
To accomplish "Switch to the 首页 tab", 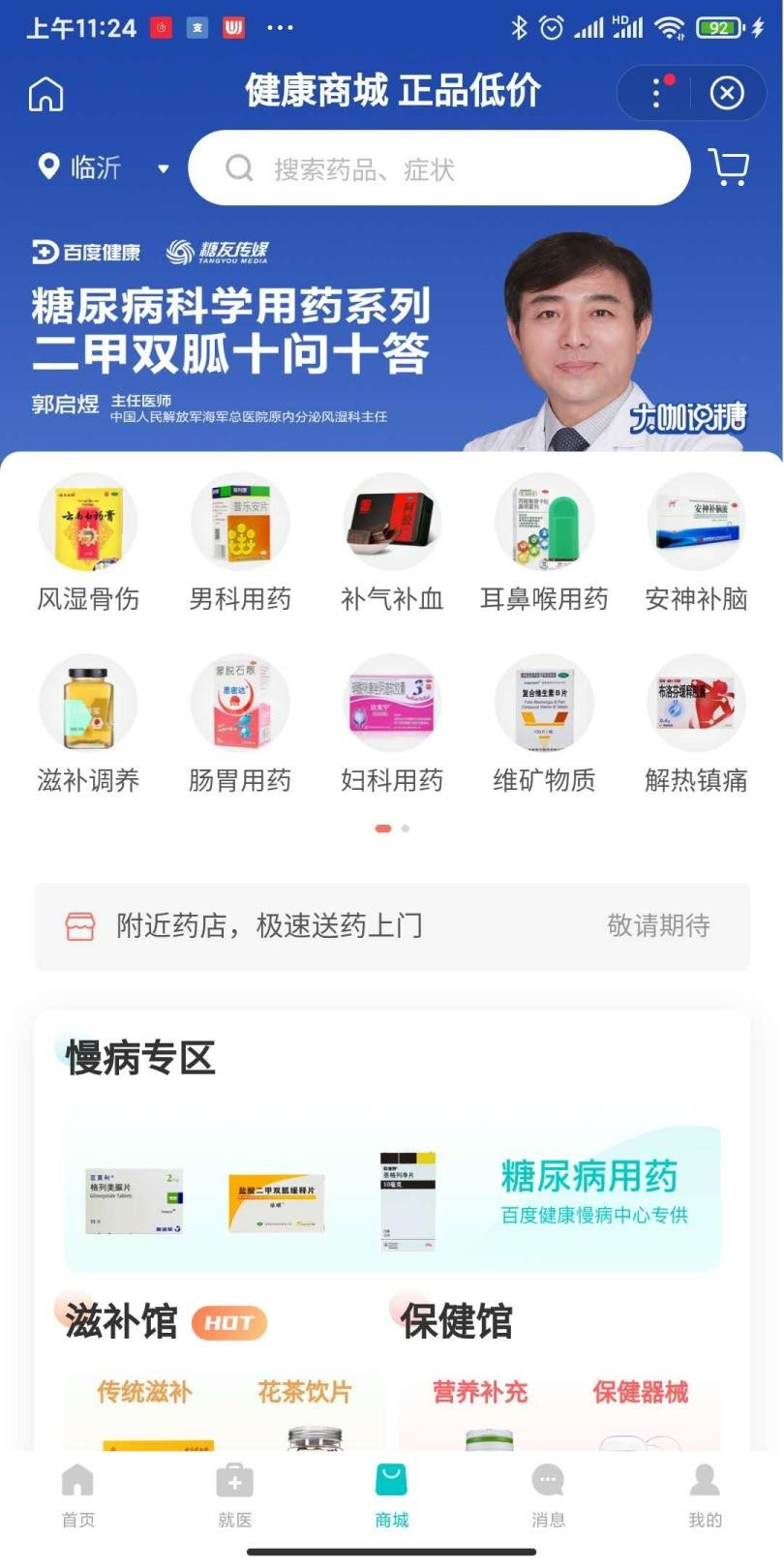I will (78, 1495).
